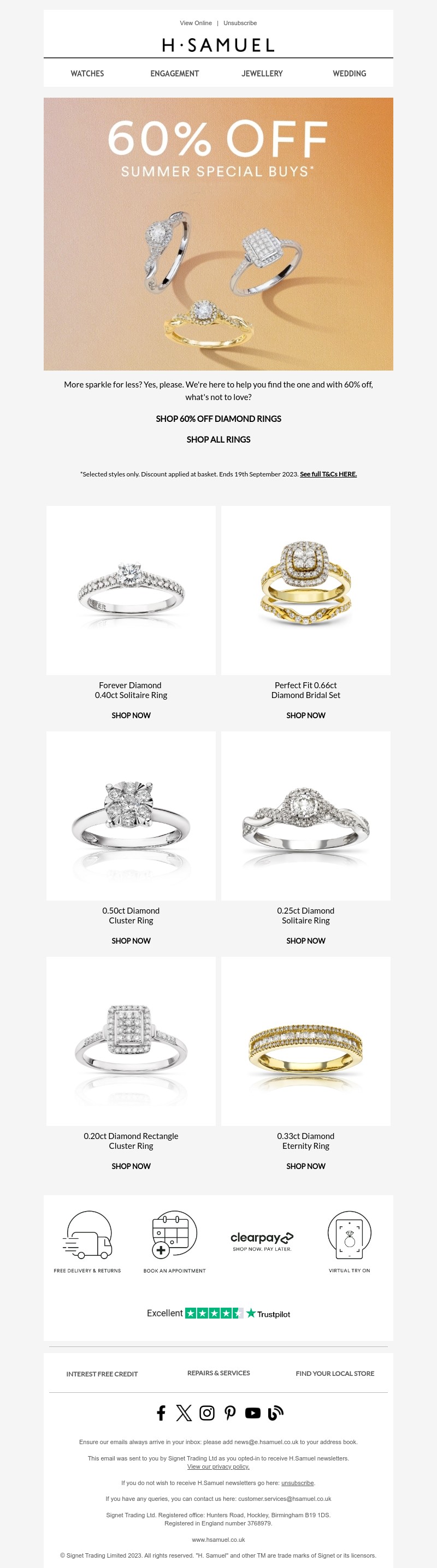Open Interest Free Credit
Viewport: 437px width, 1568px height.
102,1374
